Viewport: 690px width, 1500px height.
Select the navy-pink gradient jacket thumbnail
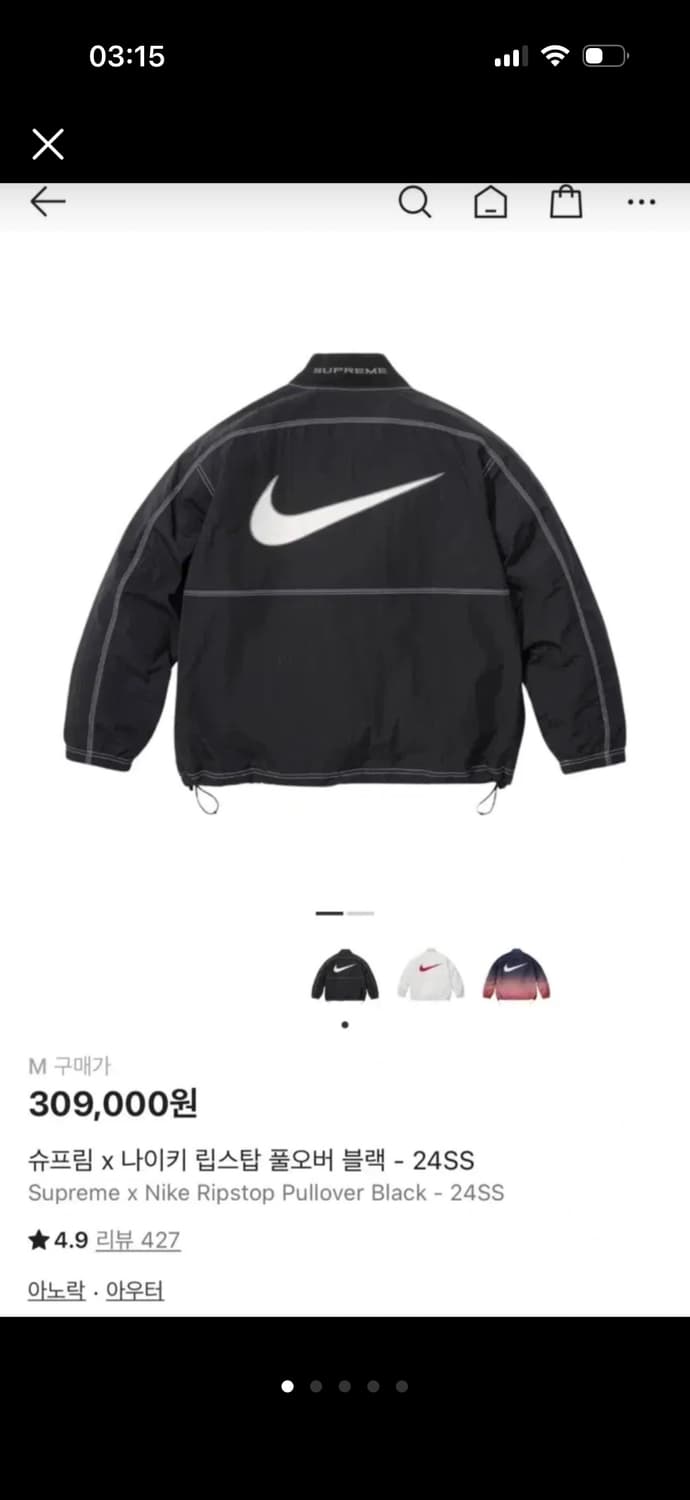517,974
